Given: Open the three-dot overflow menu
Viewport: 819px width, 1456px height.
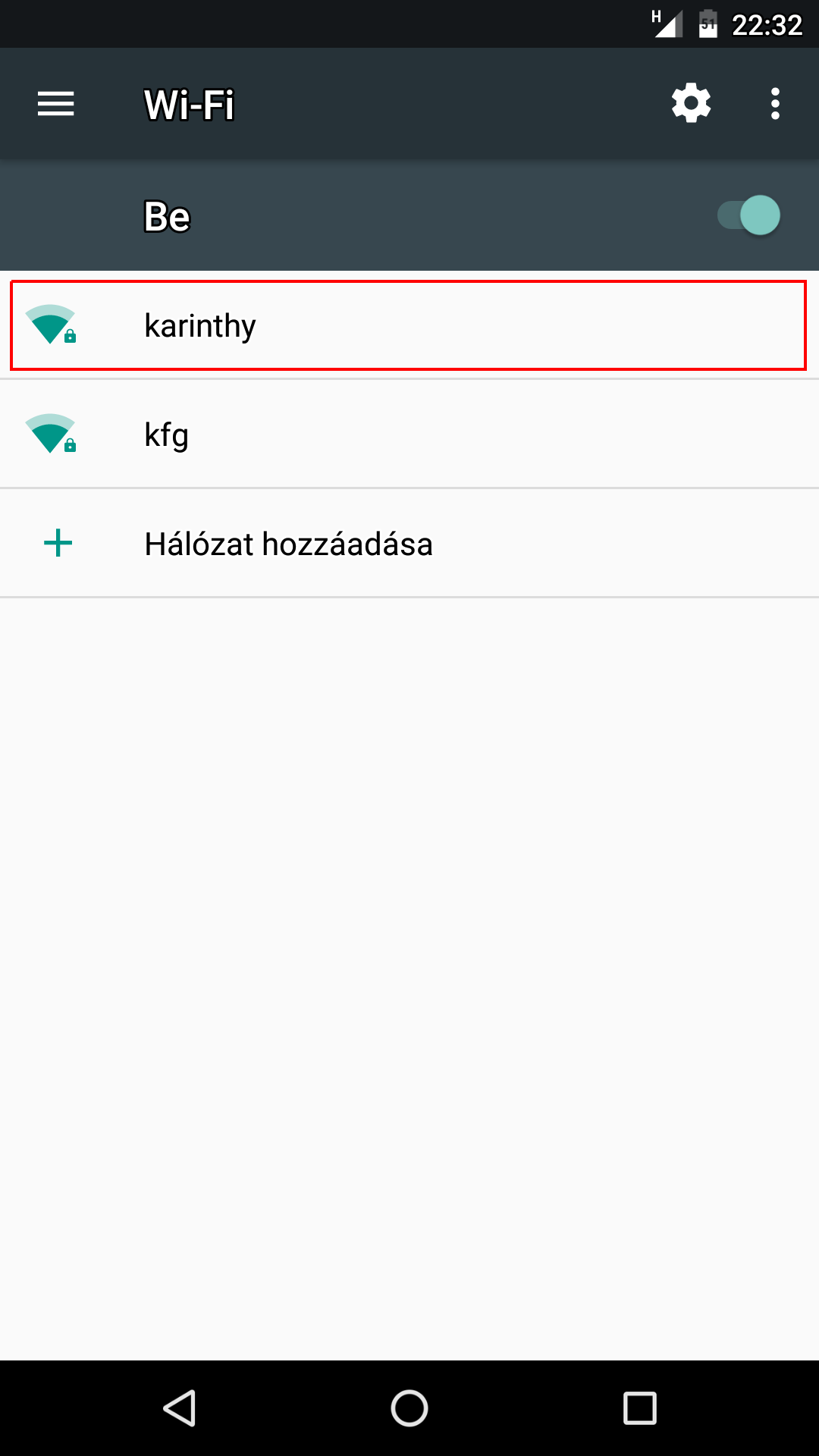Looking at the screenshot, I should [774, 104].
